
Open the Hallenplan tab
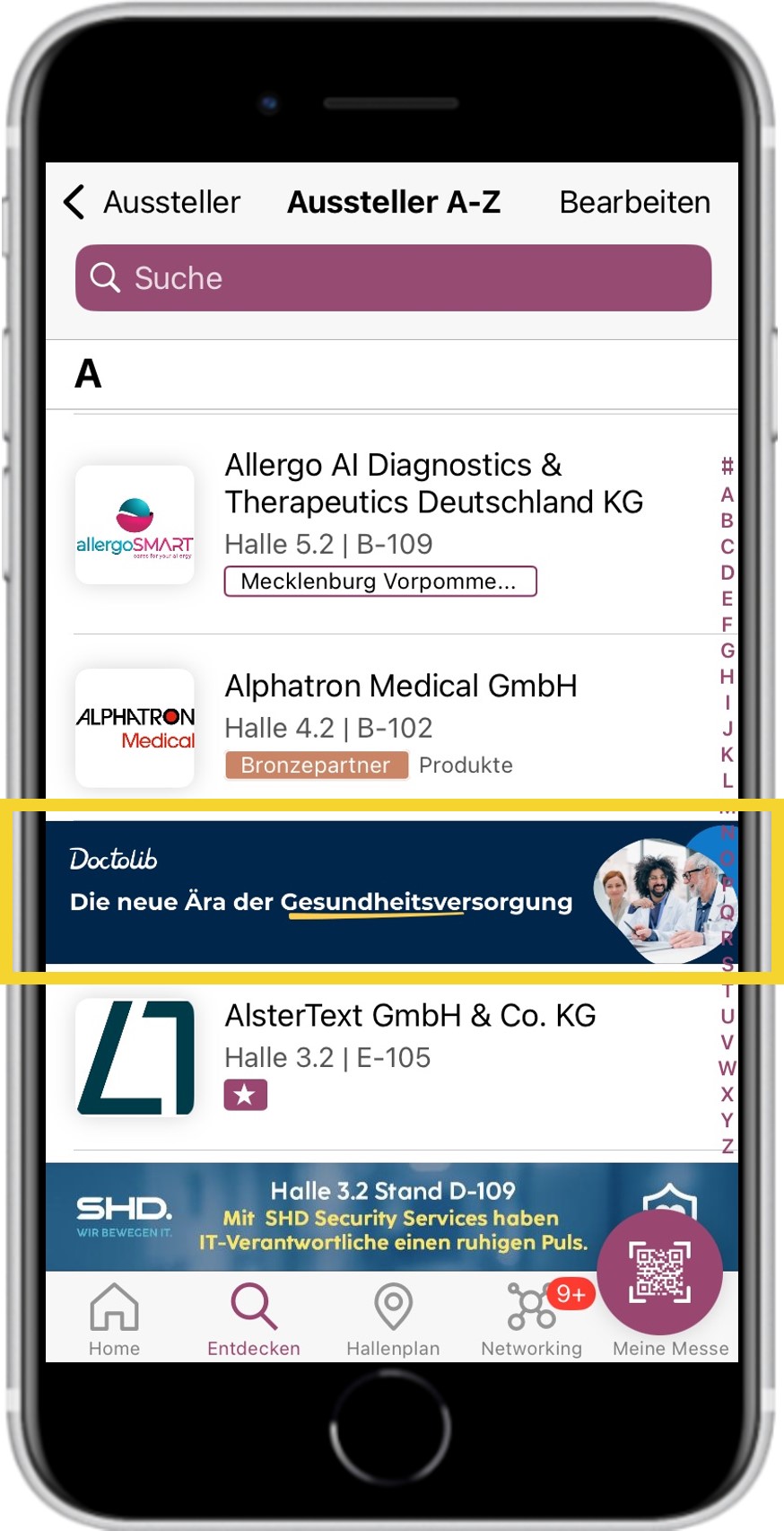coord(393,1318)
